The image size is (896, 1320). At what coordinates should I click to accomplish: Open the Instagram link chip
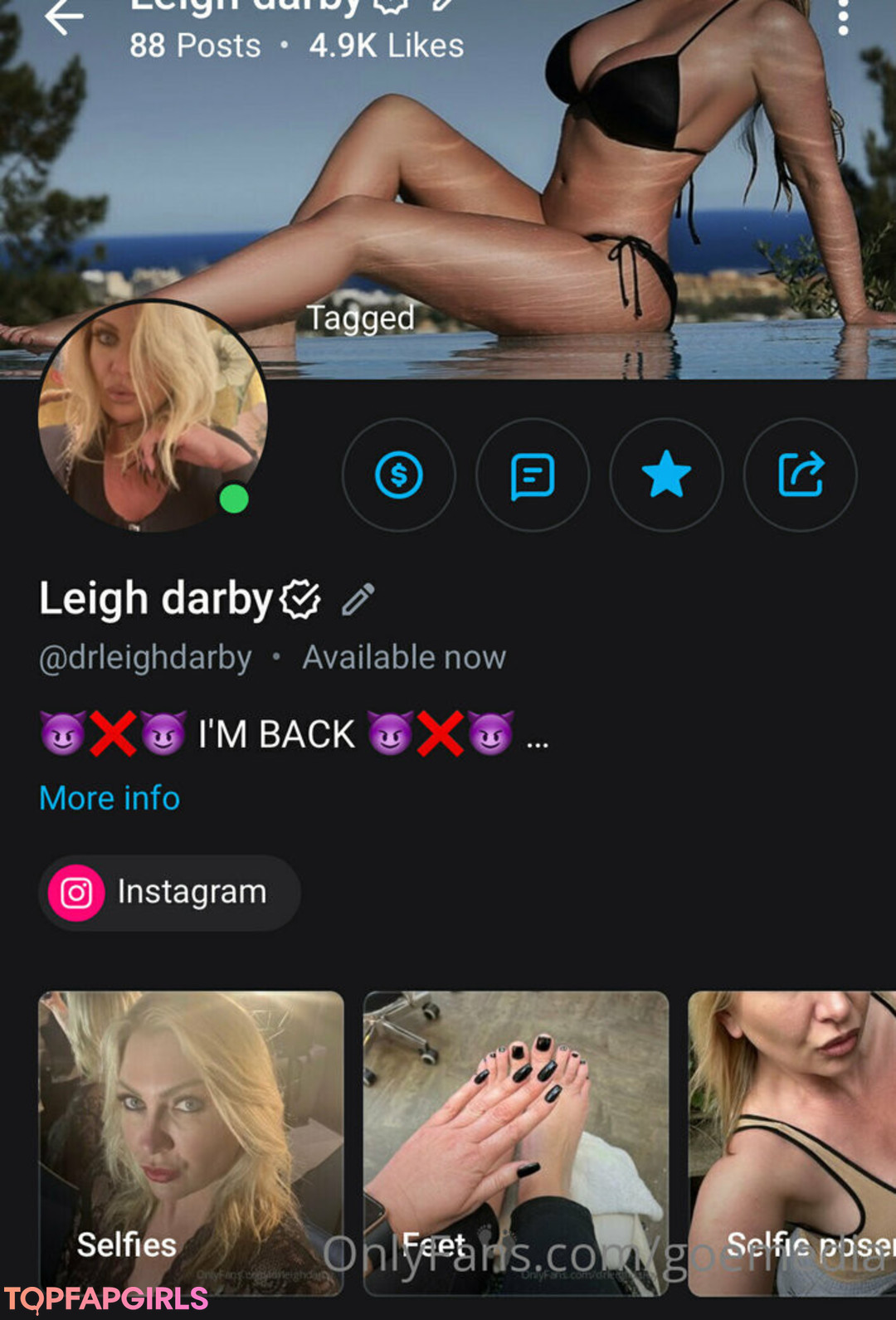pos(169,893)
